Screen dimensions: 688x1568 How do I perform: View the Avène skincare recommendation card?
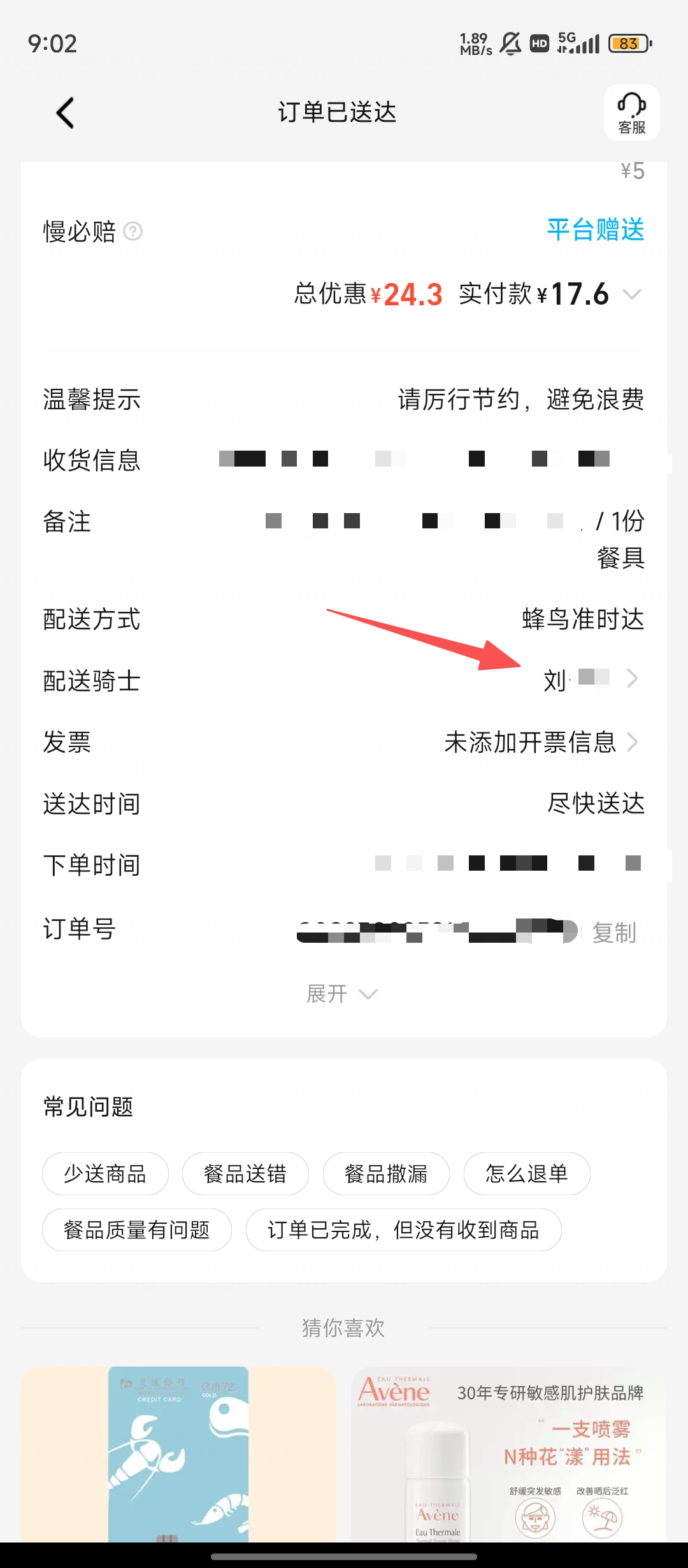coord(508,1455)
